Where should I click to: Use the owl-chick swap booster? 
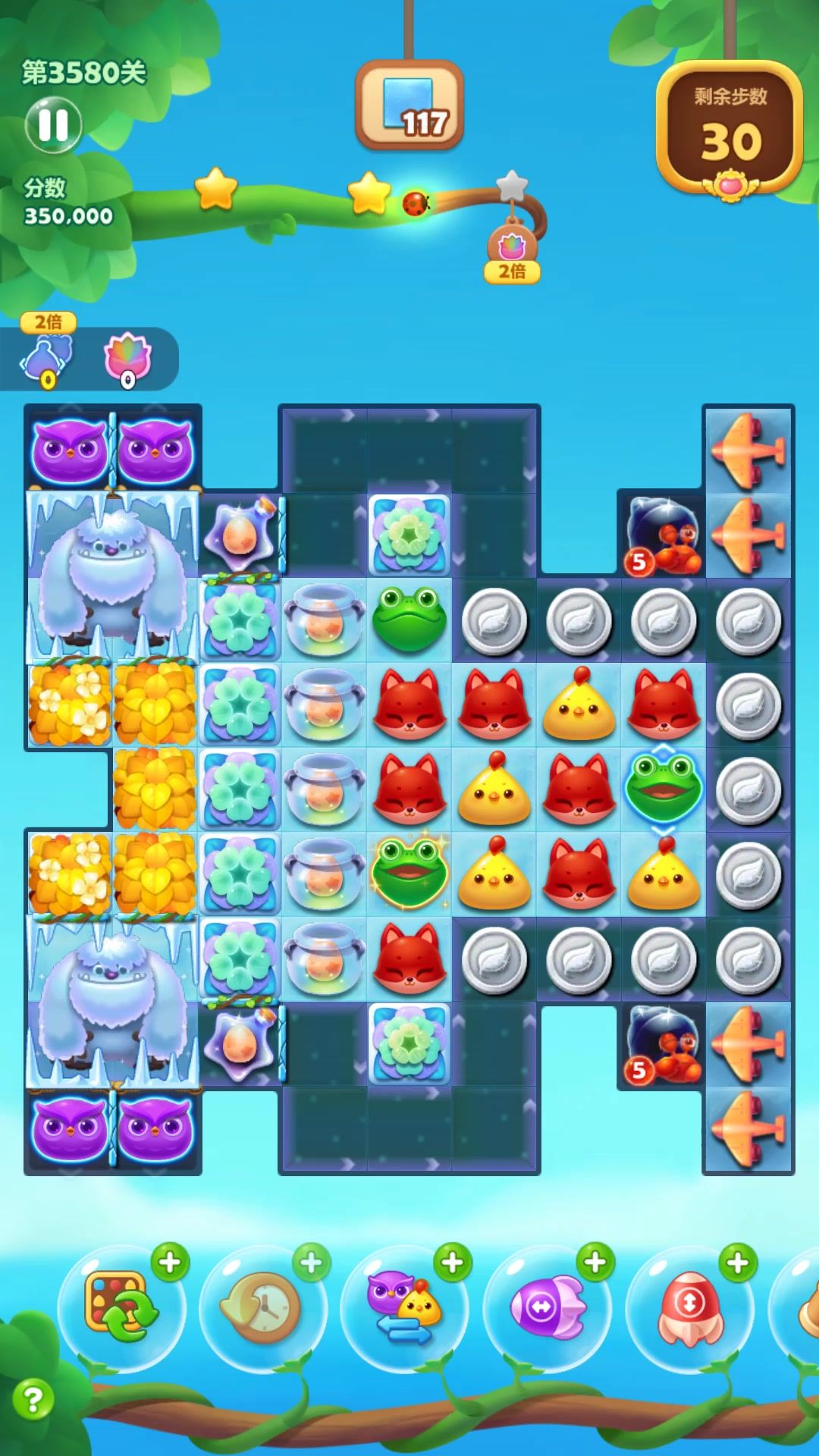(x=404, y=1307)
